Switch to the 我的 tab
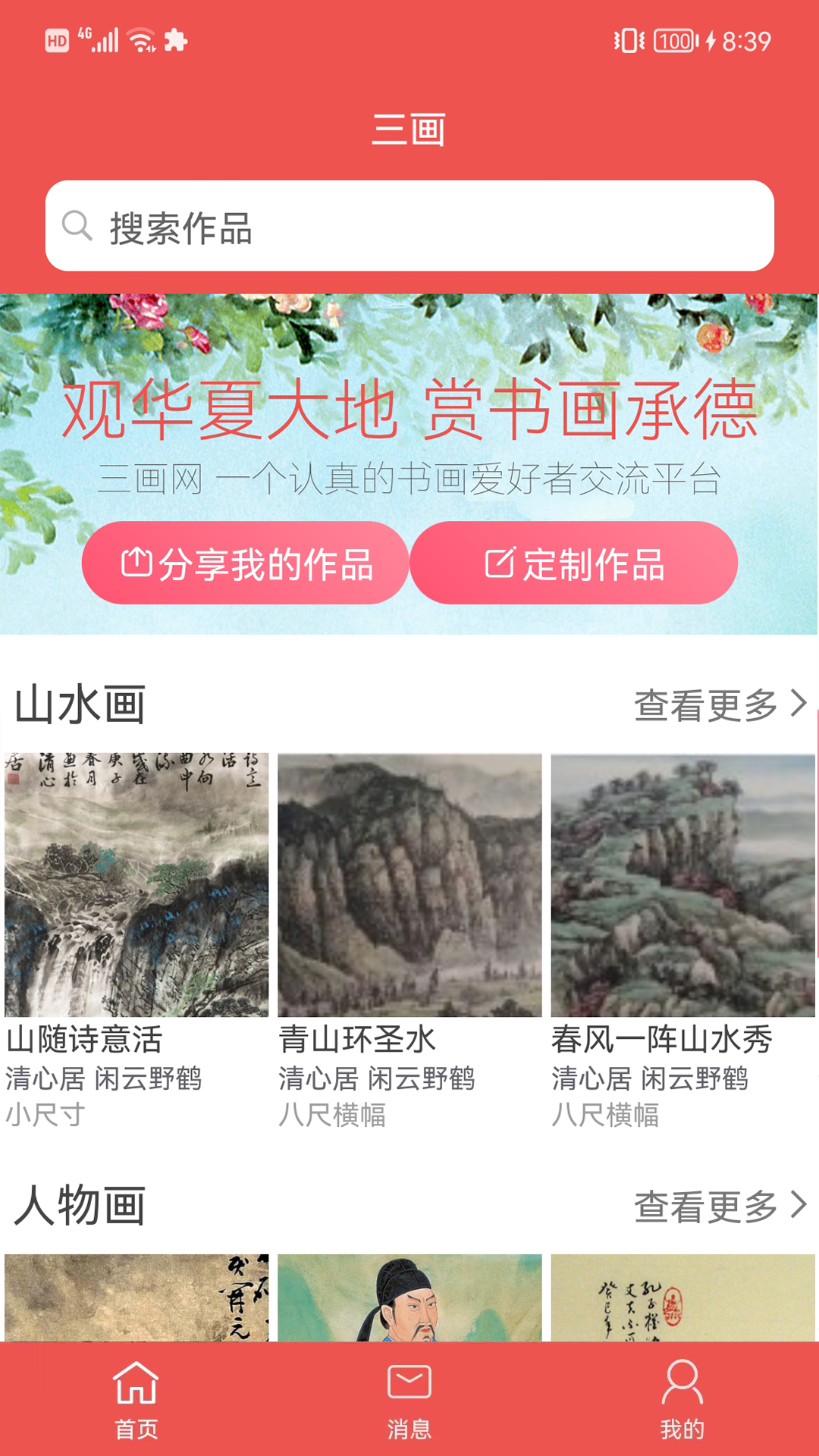Viewport: 819px width, 1456px height. (682, 1399)
